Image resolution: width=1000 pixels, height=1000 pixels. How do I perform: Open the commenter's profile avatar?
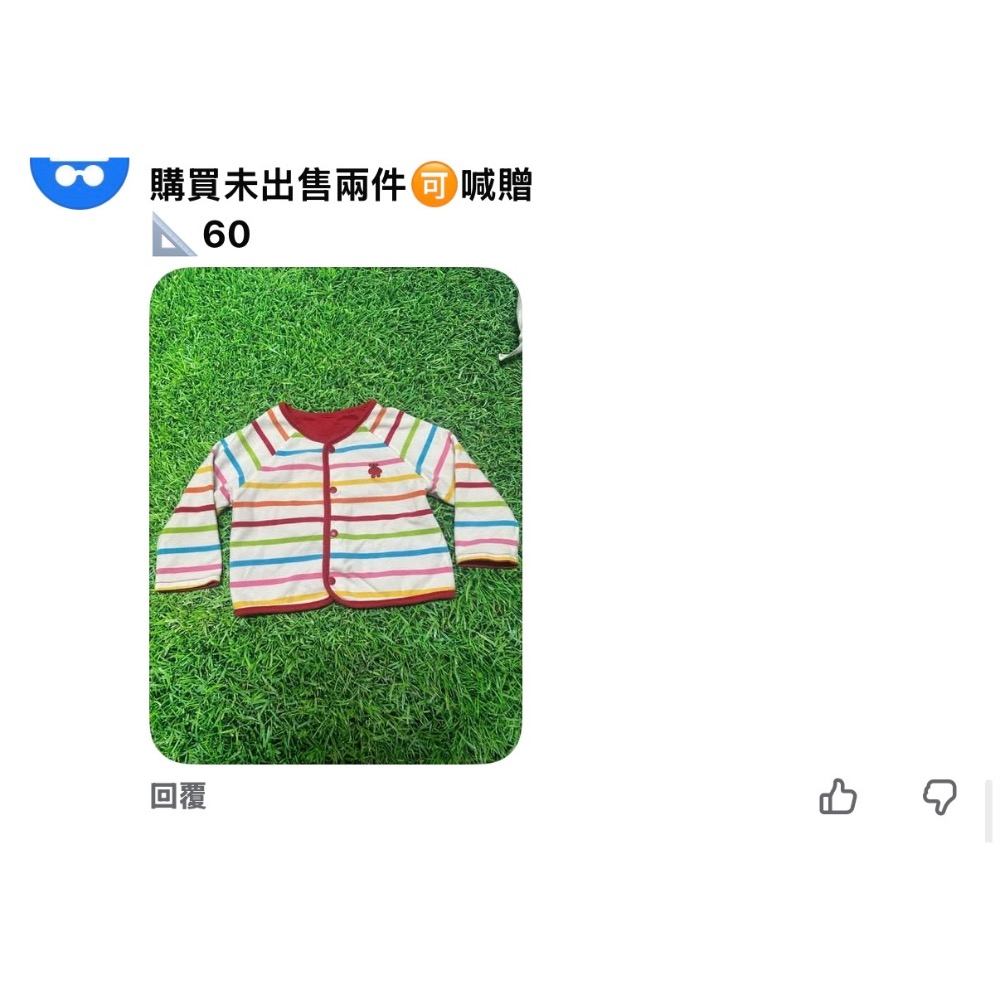80,181
